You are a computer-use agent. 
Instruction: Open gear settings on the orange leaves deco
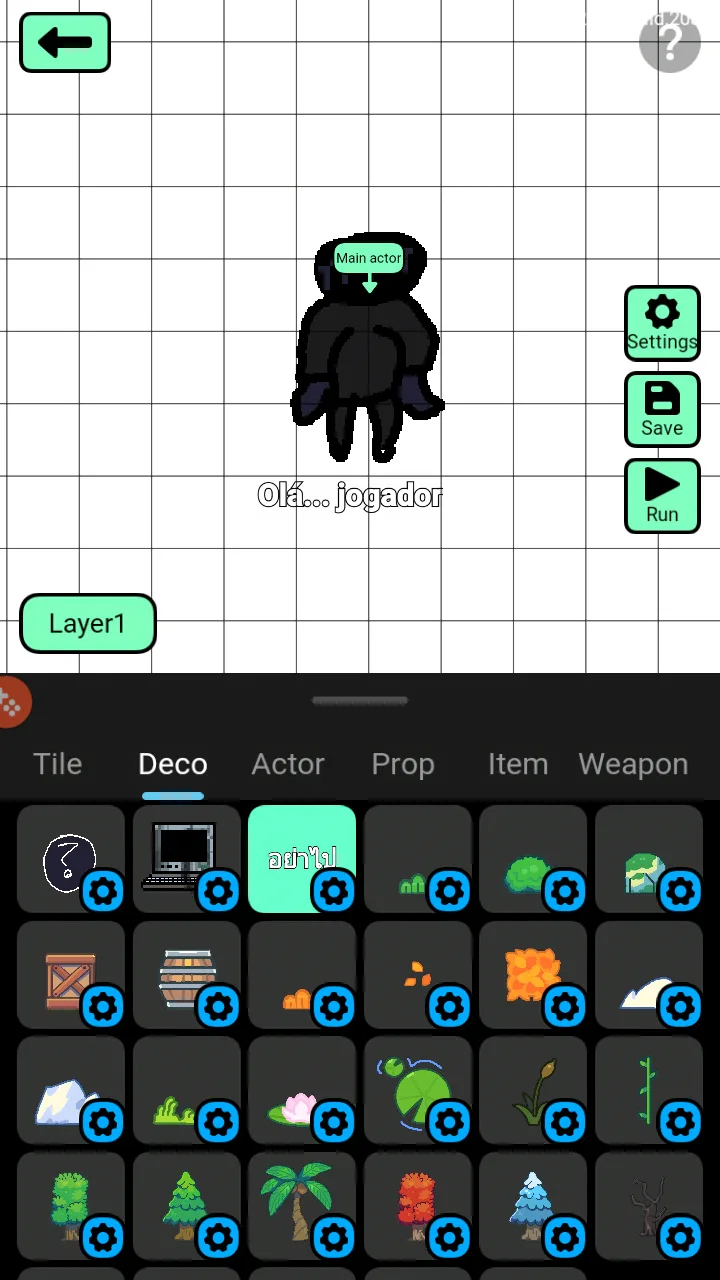[x=565, y=1006]
